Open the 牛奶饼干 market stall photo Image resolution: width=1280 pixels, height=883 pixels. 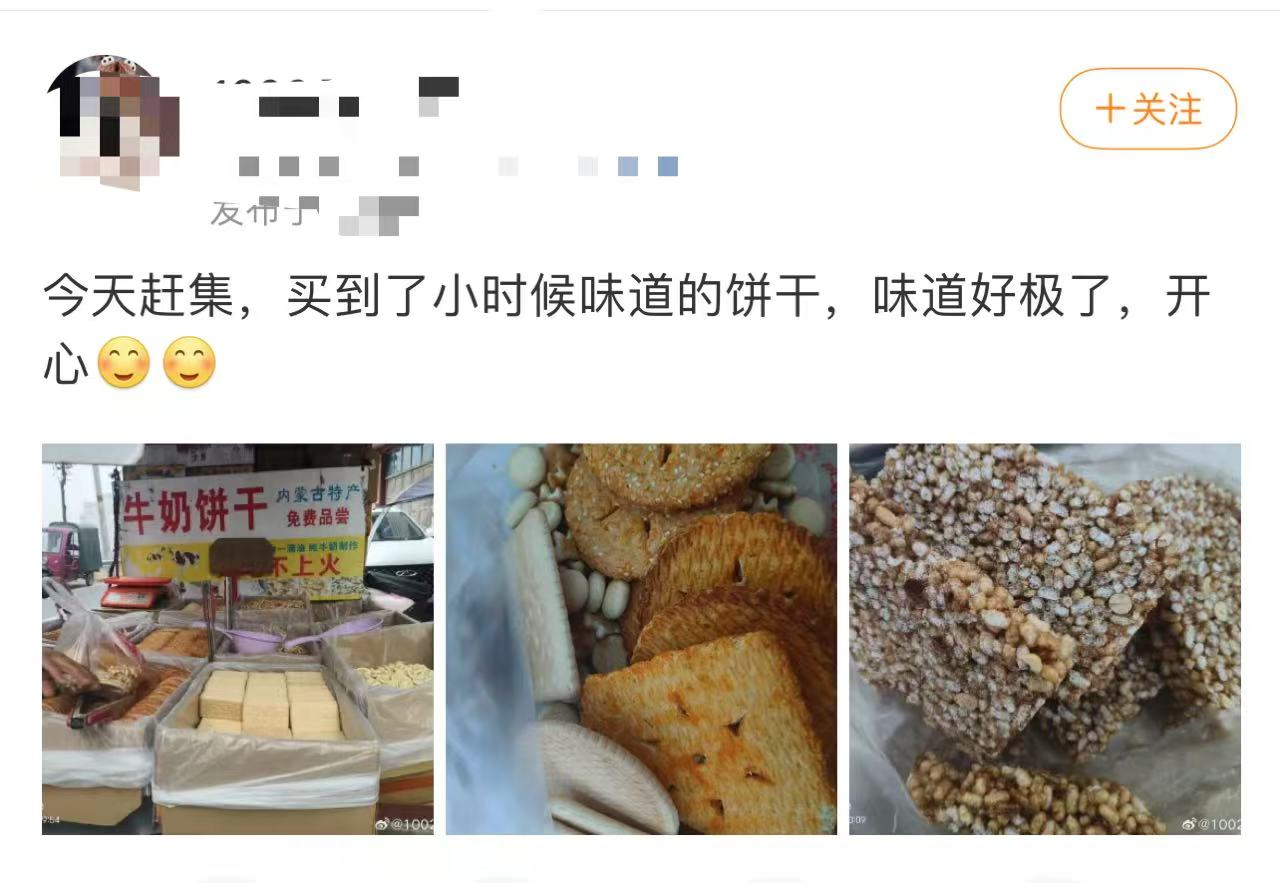[238, 638]
